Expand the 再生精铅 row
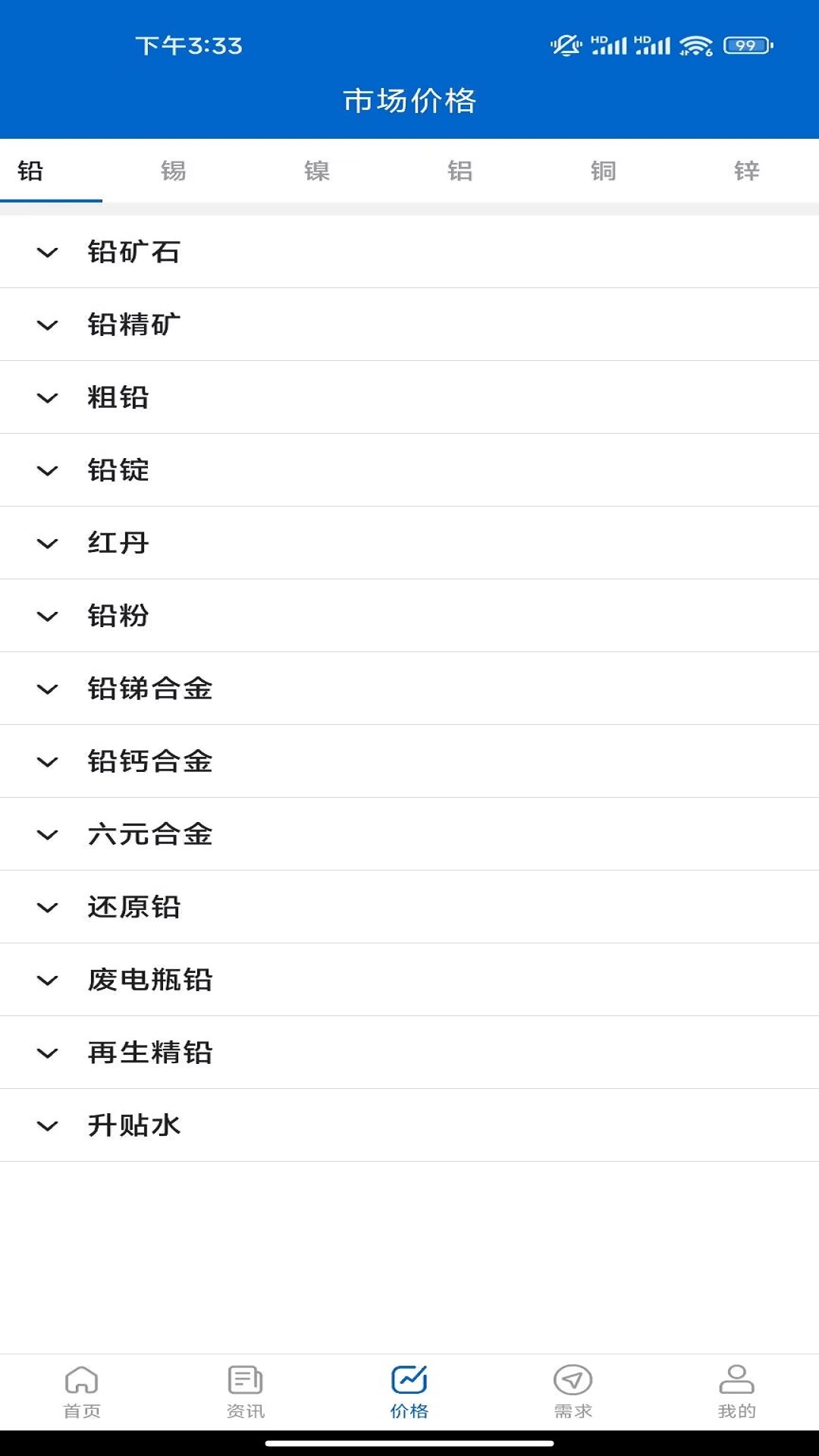The image size is (819, 1456). [409, 1053]
